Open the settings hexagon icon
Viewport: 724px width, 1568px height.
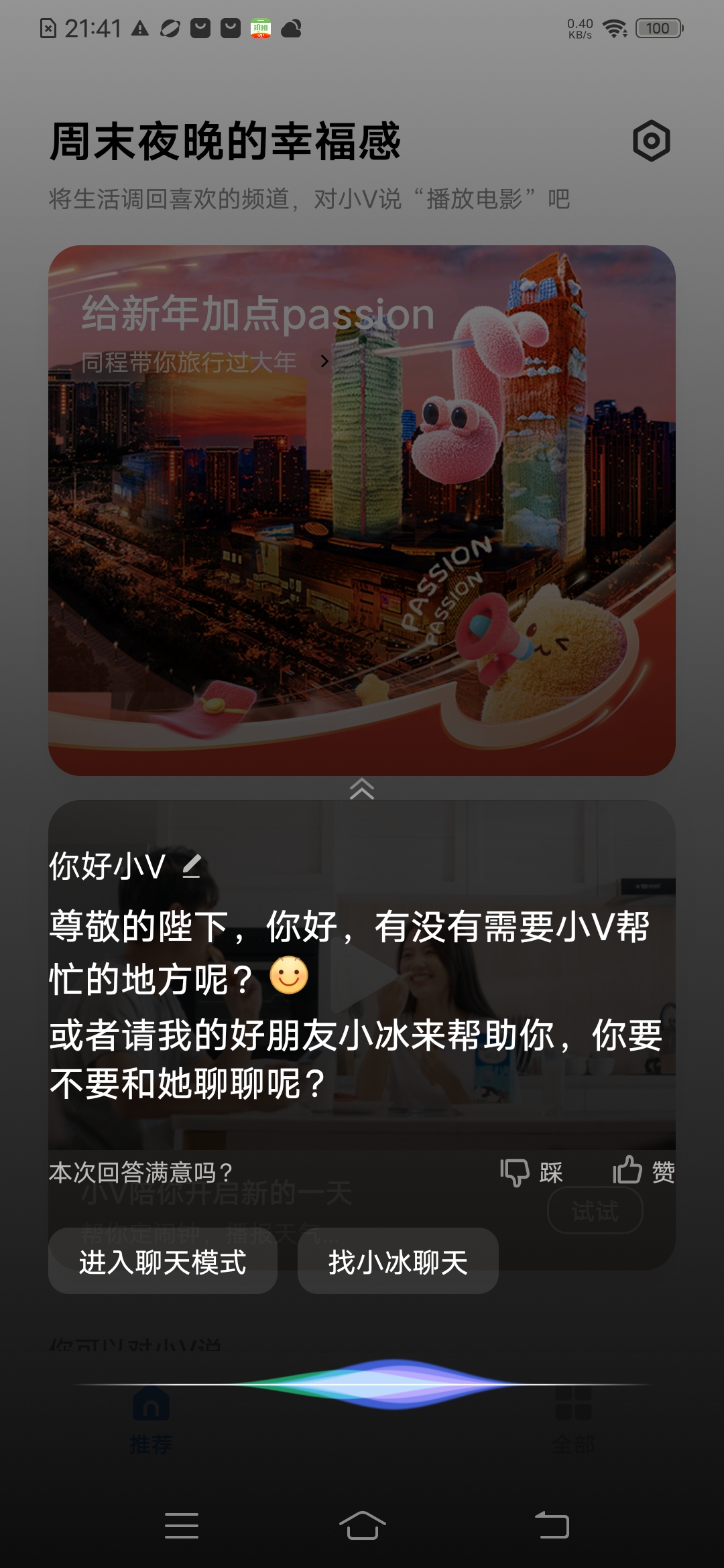coord(651,141)
